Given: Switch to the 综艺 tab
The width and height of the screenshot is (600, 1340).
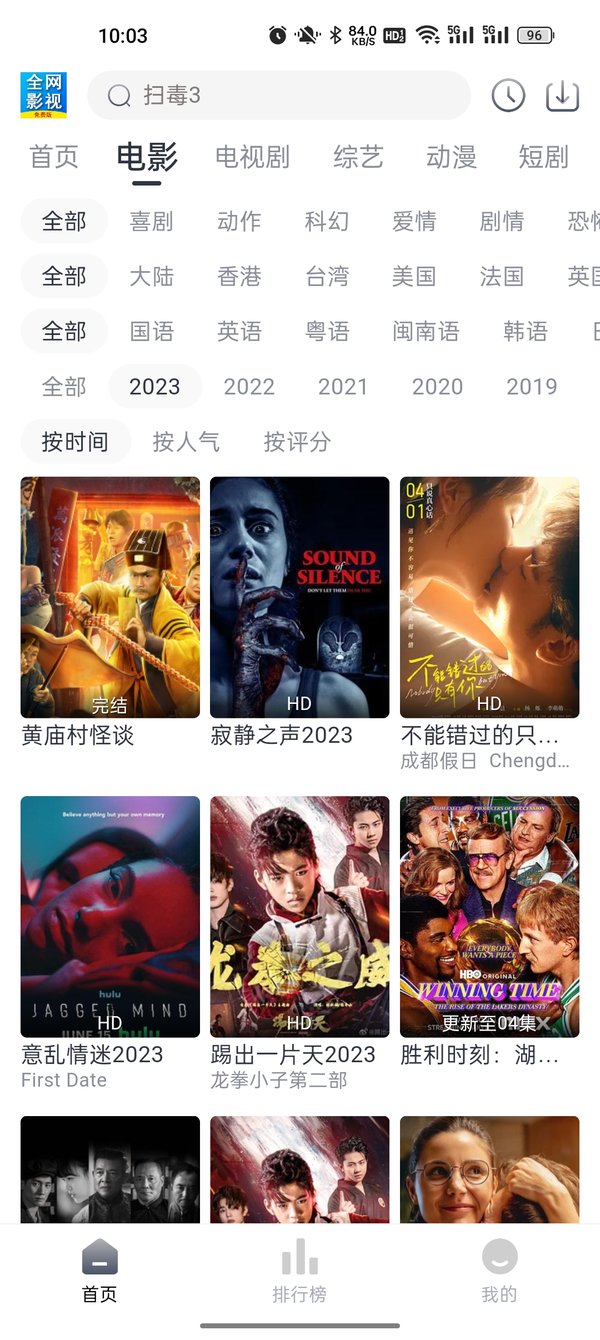Looking at the screenshot, I should pyautogui.click(x=358, y=157).
